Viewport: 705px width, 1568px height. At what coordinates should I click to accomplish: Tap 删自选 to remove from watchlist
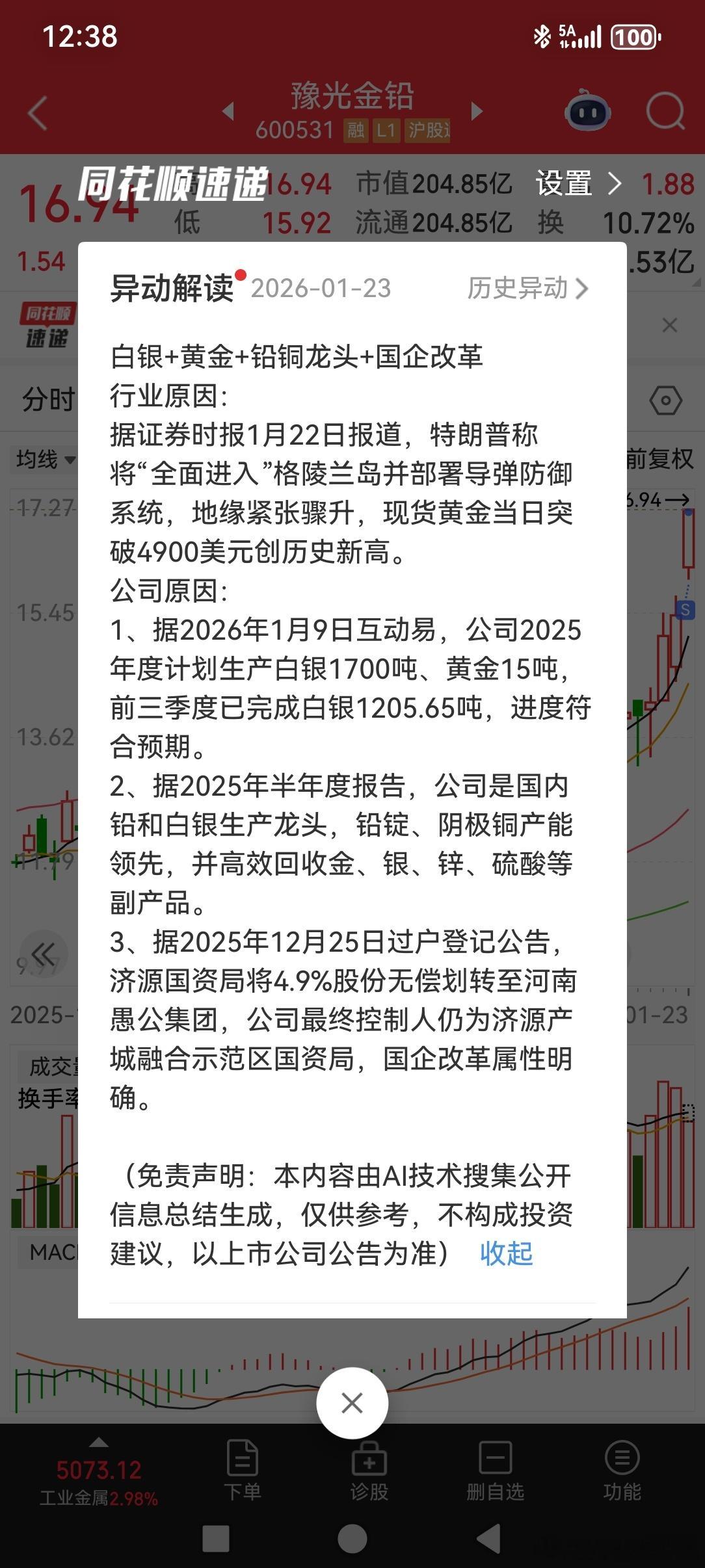tap(495, 1472)
